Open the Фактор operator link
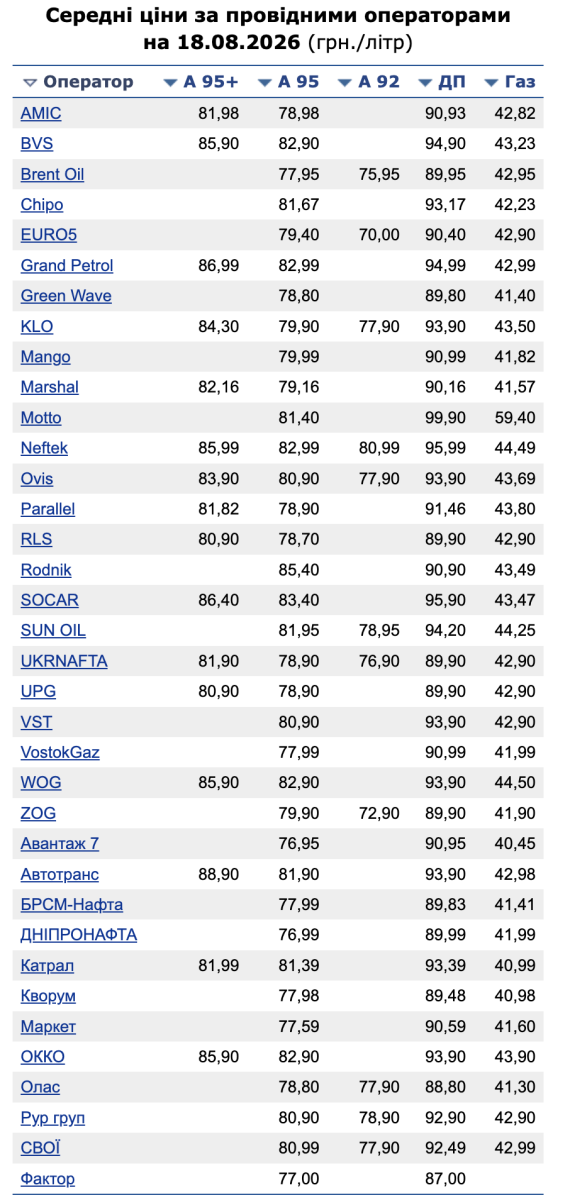570x1200 pixels. 48,1179
